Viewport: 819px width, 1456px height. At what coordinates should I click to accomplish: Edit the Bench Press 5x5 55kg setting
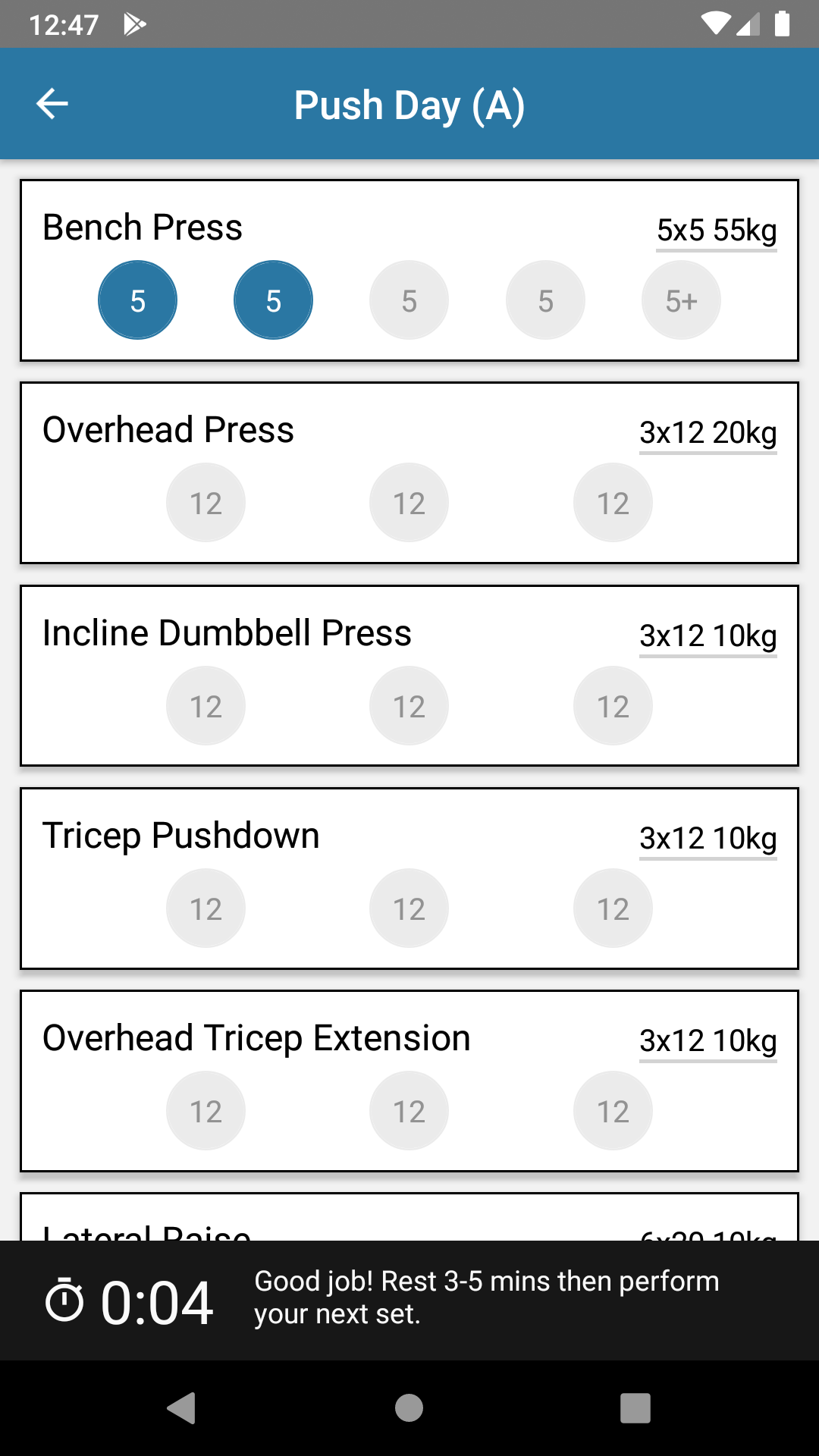coord(717,230)
